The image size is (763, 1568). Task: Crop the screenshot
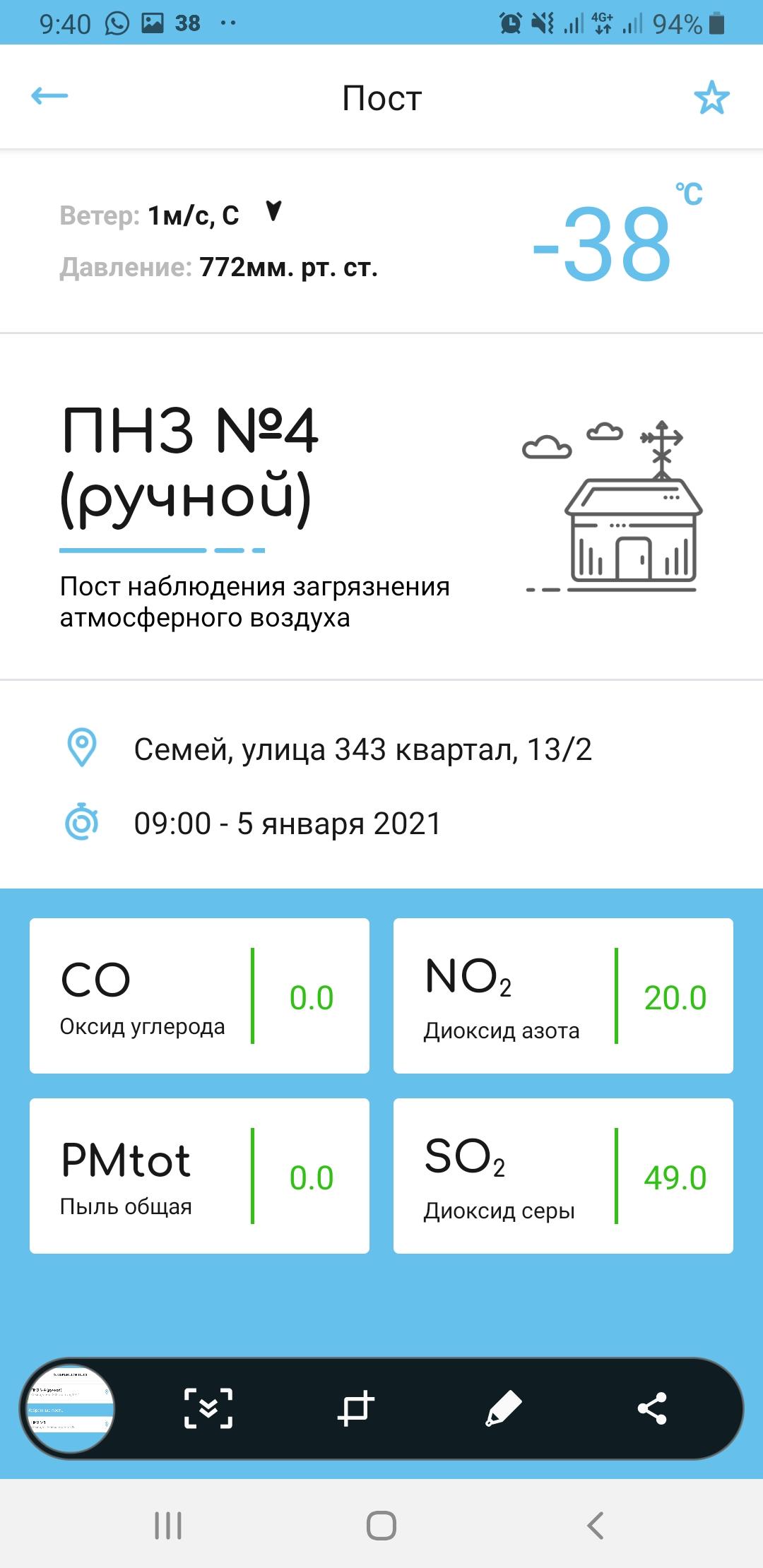click(355, 1408)
